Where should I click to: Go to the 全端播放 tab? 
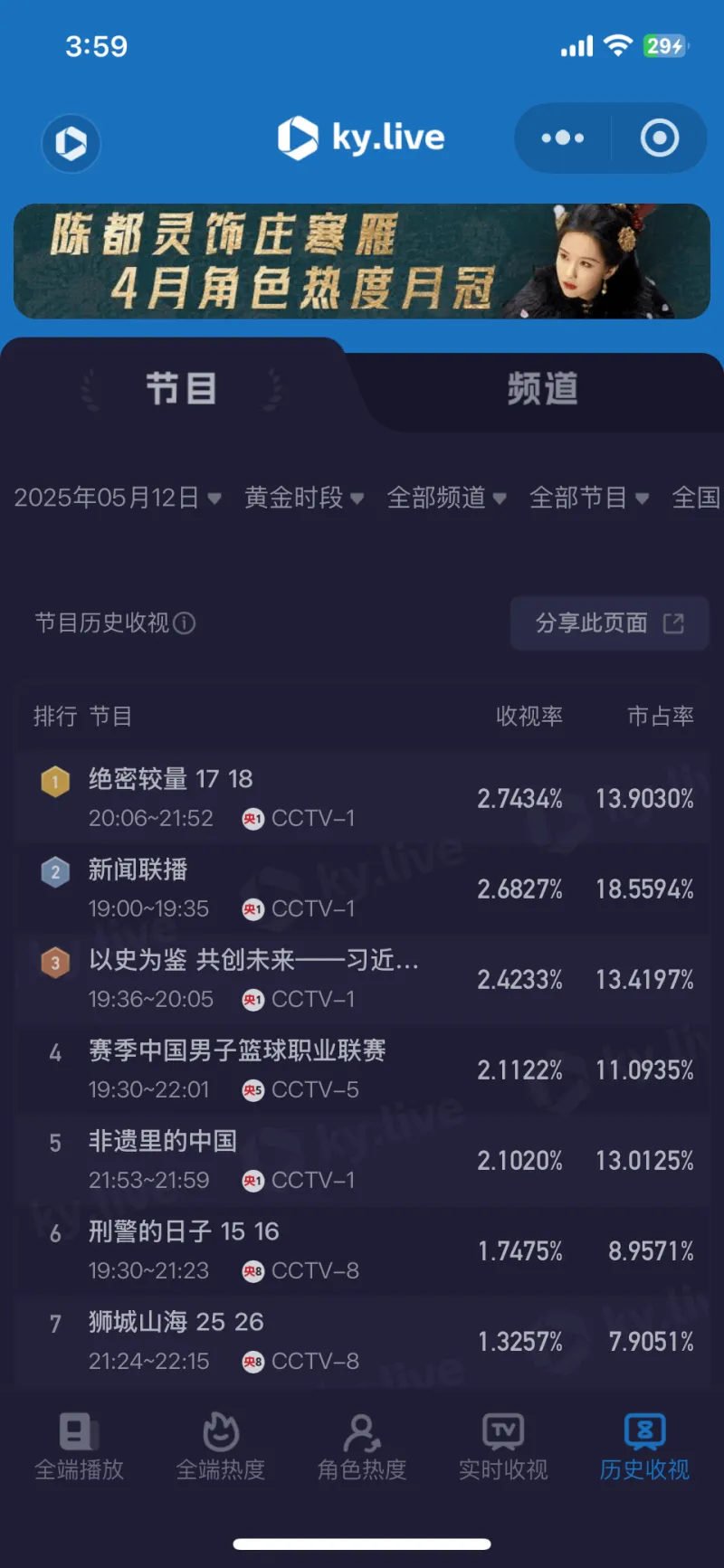tap(79, 1447)
